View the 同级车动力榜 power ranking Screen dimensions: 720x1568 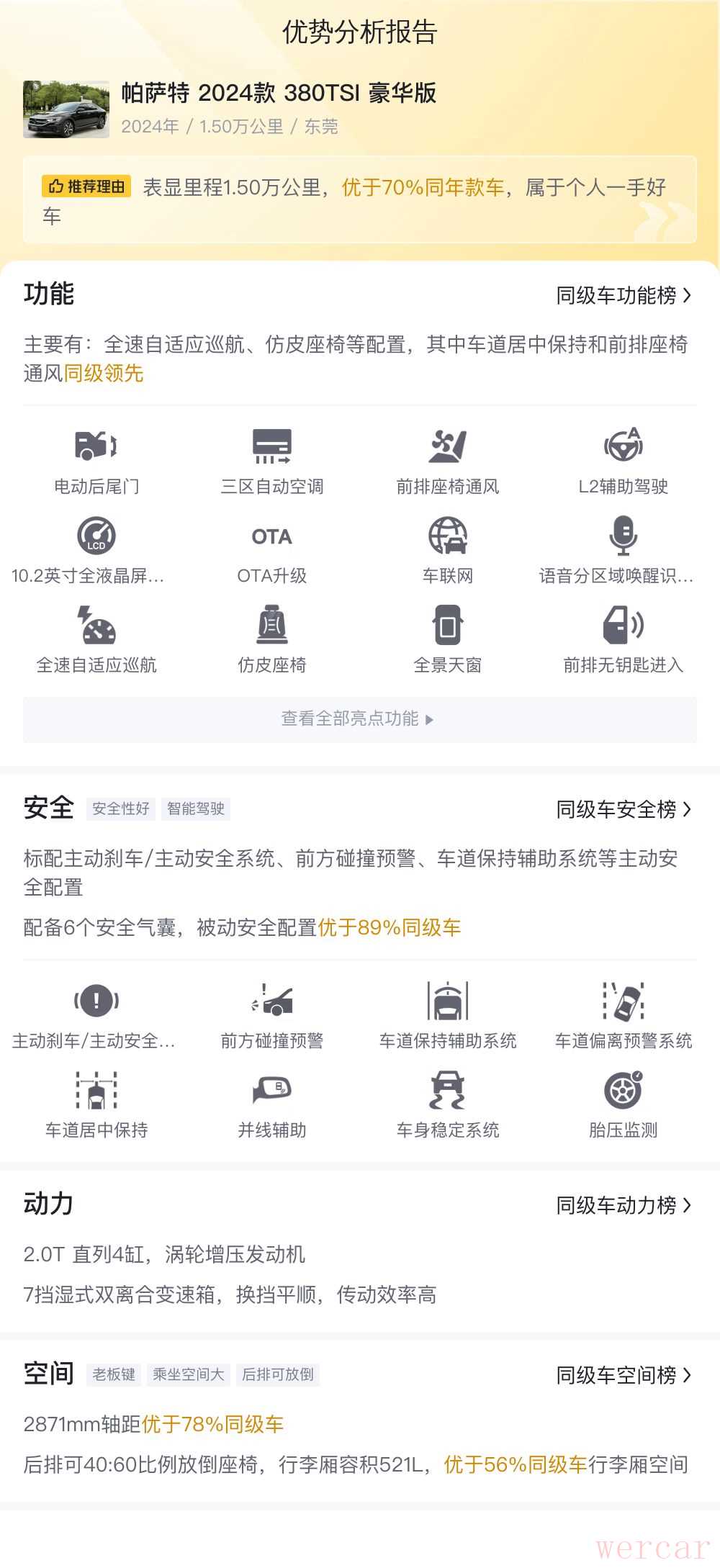coord(624,1205)
